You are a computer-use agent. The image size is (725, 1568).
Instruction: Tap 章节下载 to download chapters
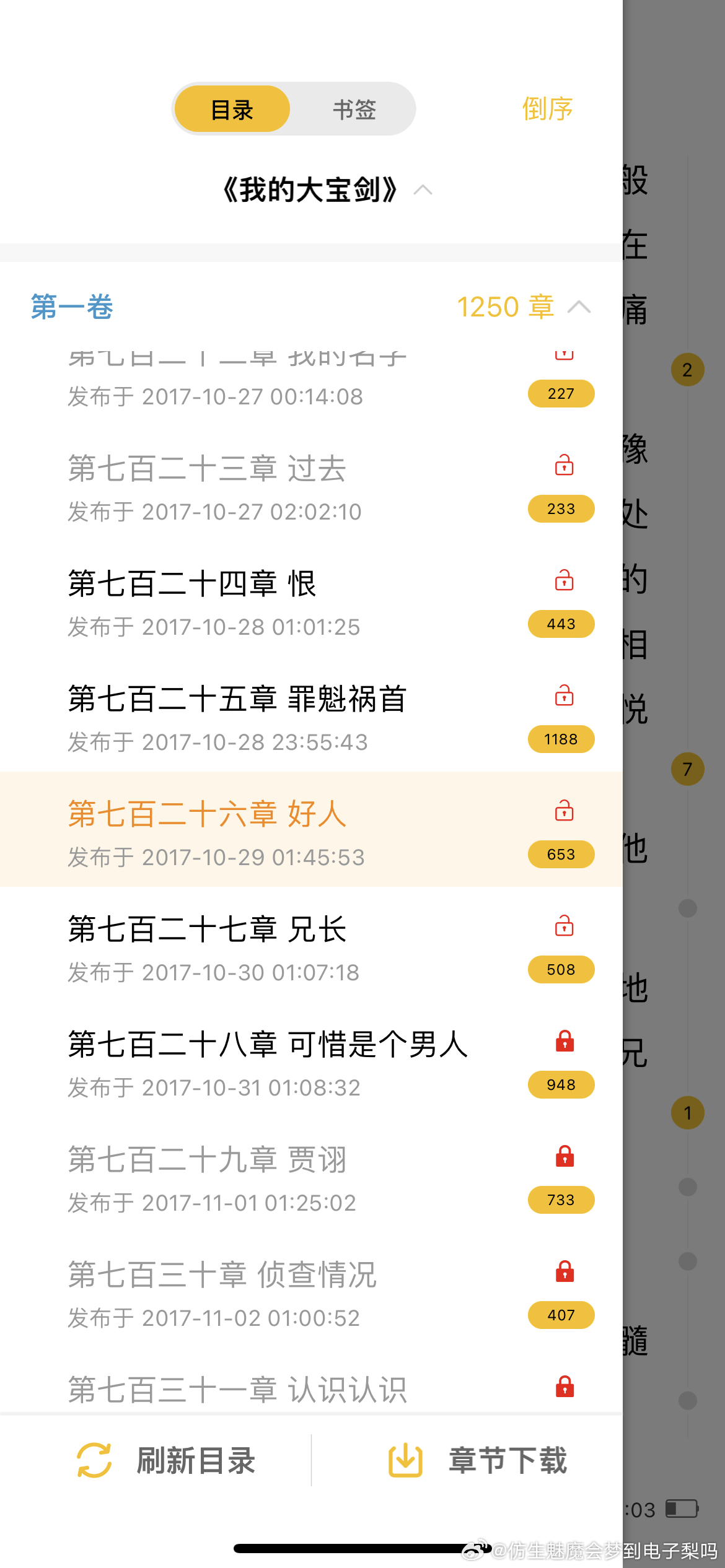point(477,1460)
